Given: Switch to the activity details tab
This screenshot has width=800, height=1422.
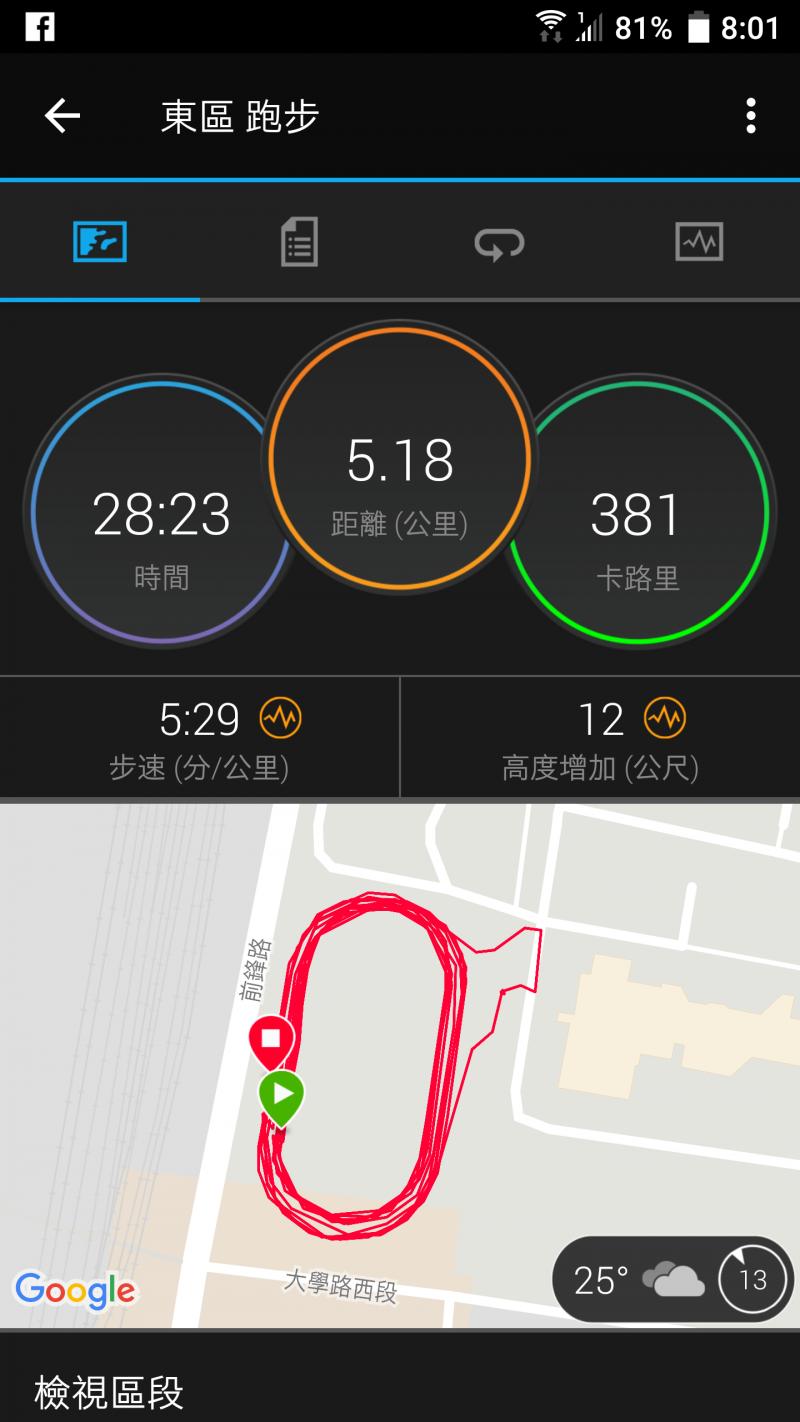Looking at the screenshot, I should pos(299,242).
